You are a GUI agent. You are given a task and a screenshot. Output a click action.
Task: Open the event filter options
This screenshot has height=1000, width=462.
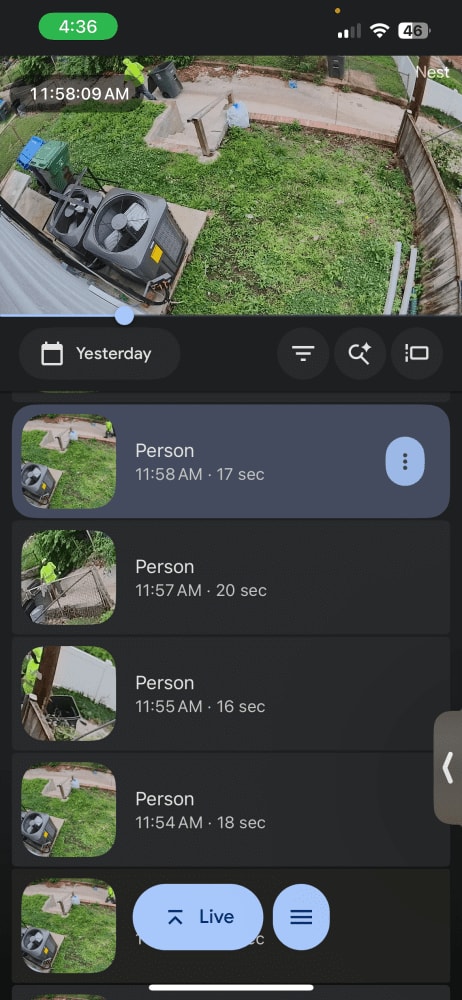click(x=303, y=353)
